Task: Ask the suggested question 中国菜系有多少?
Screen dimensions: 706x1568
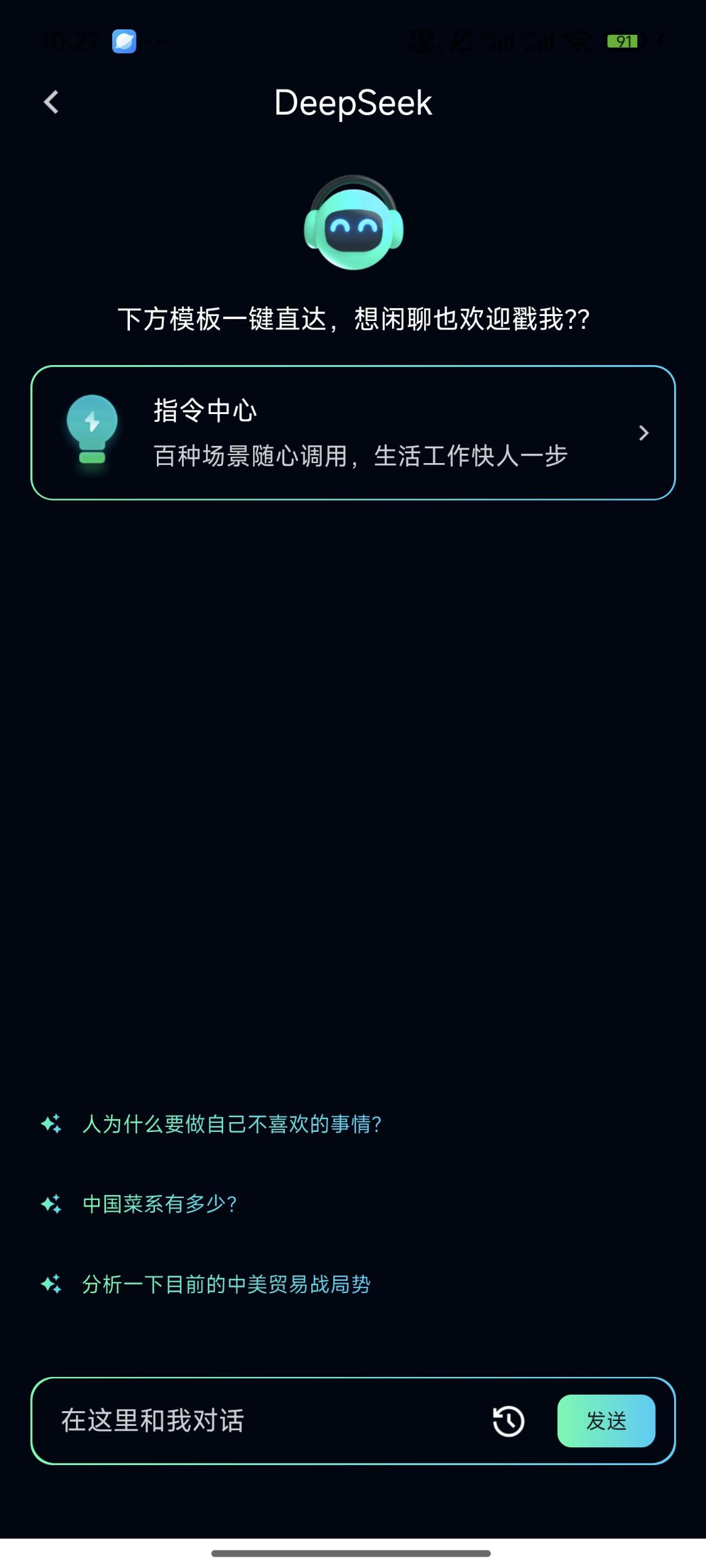Action: pos(159,1204)
